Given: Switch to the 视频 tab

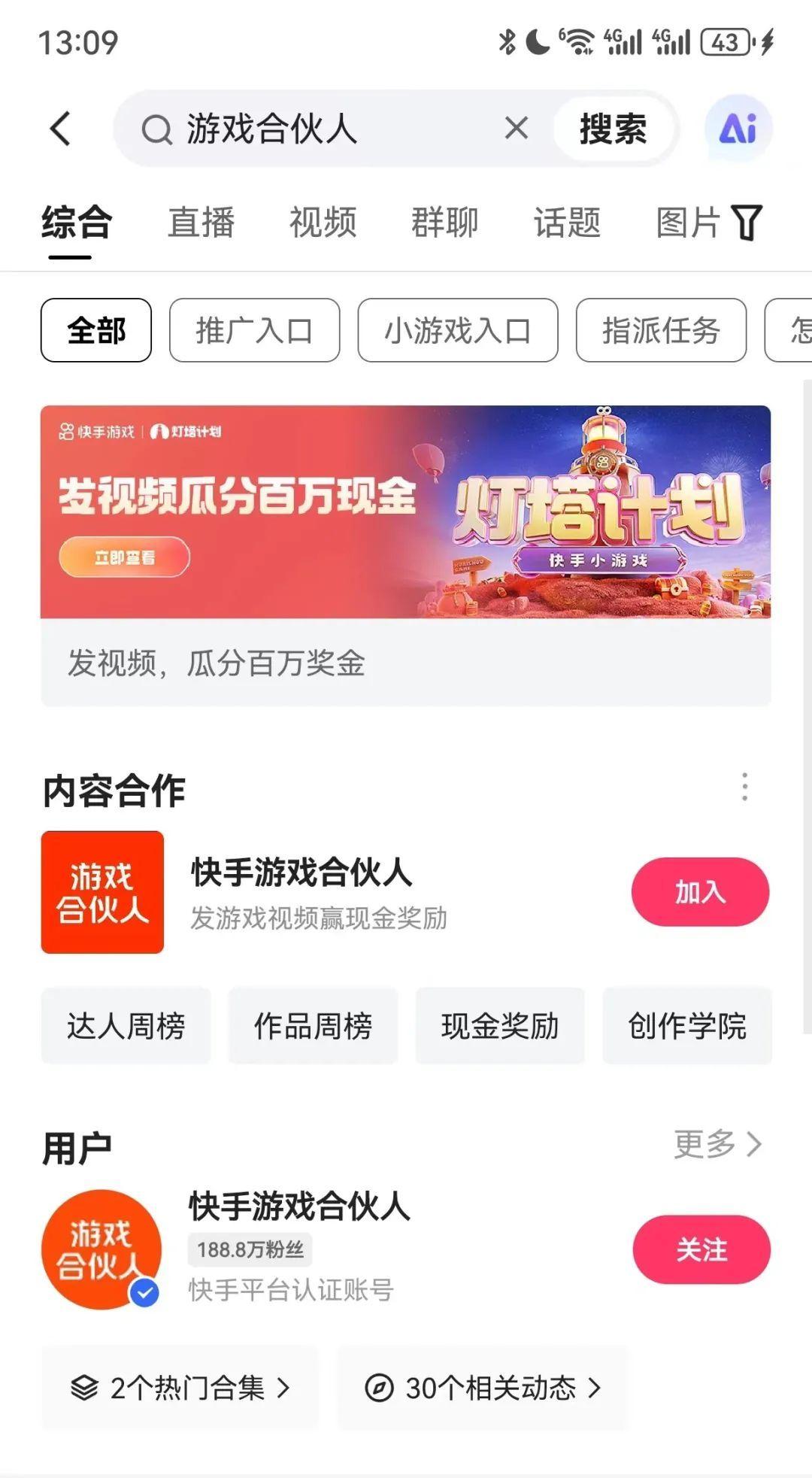Looking at the screenshot, I should 323,223.
